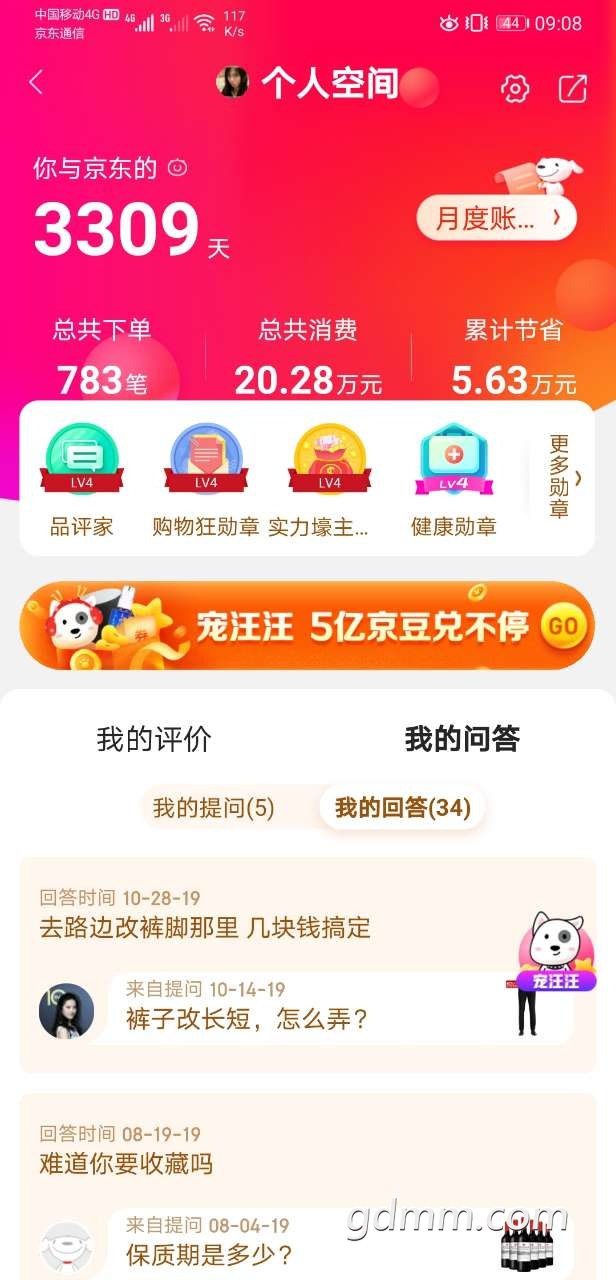
Task: Open the 月度账单 monthly bill button
Action: [497, 218]
